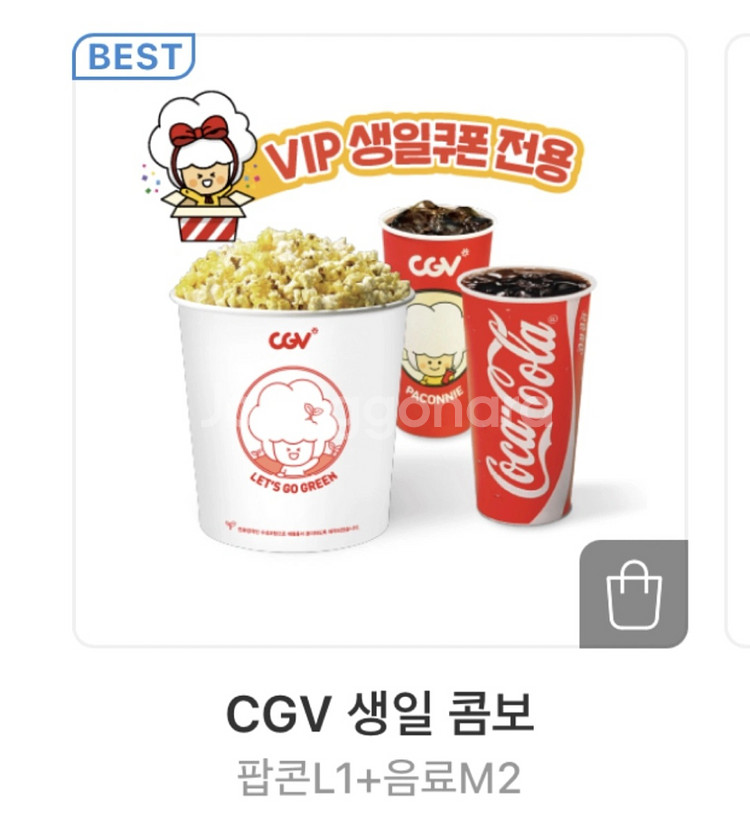Image resolution: width=750 pixels, height=821 pixels.
Task: Add CGV 생일 콤보 to the shopping bag
Action: (x=634, y=594)
